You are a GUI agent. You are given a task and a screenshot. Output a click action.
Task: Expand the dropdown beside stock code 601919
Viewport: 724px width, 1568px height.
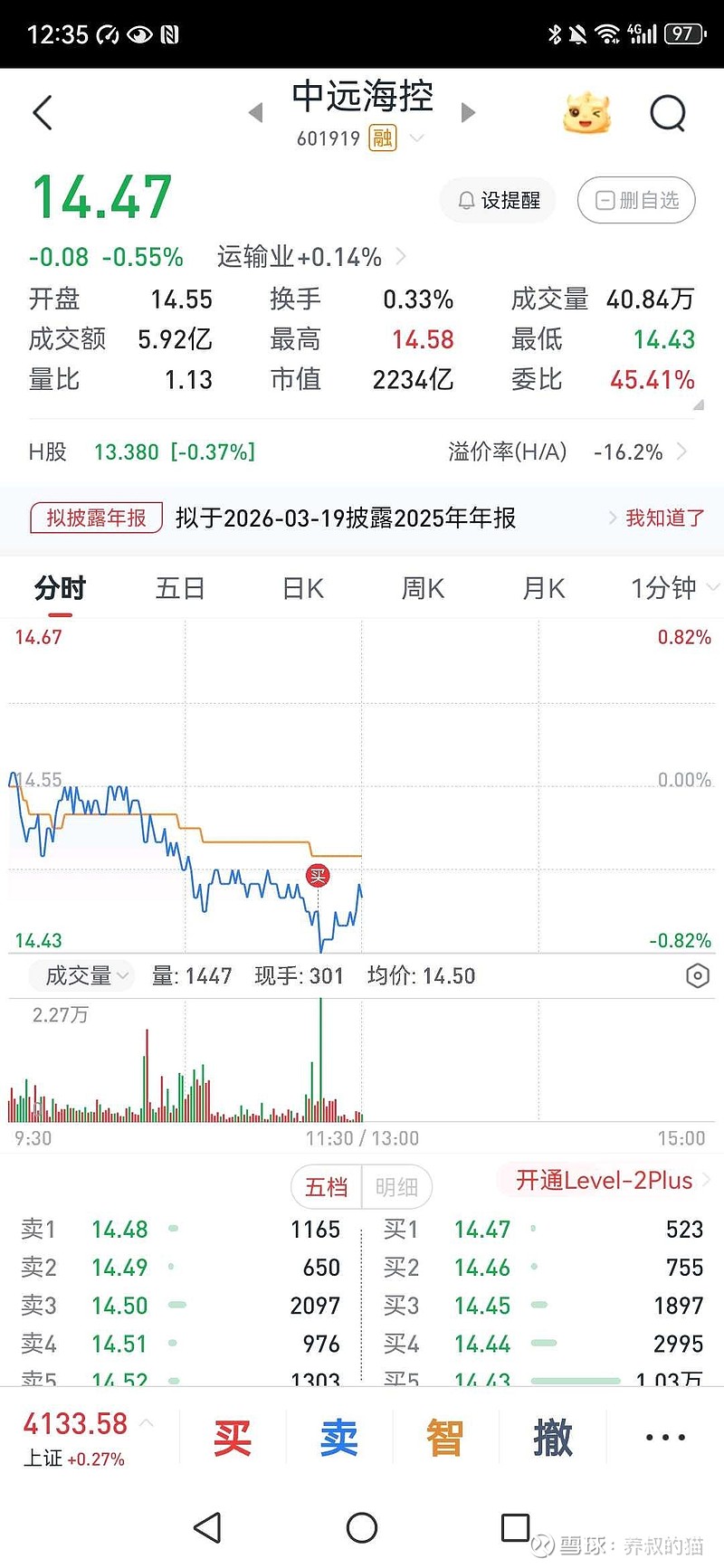coord(415,138)
